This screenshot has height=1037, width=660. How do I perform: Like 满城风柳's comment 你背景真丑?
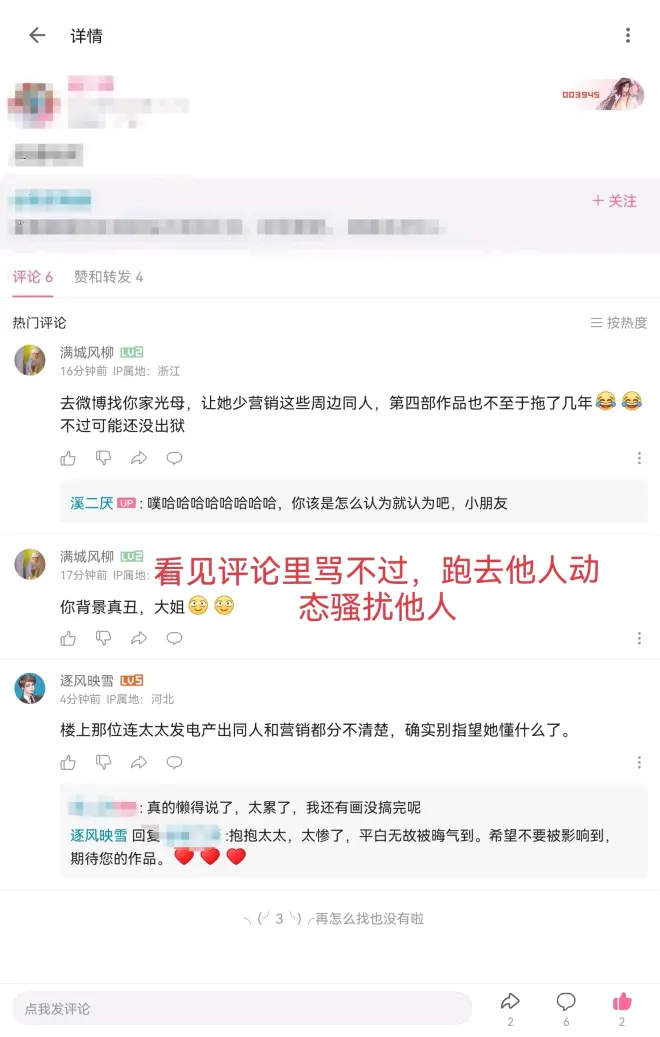pos(68,638)
